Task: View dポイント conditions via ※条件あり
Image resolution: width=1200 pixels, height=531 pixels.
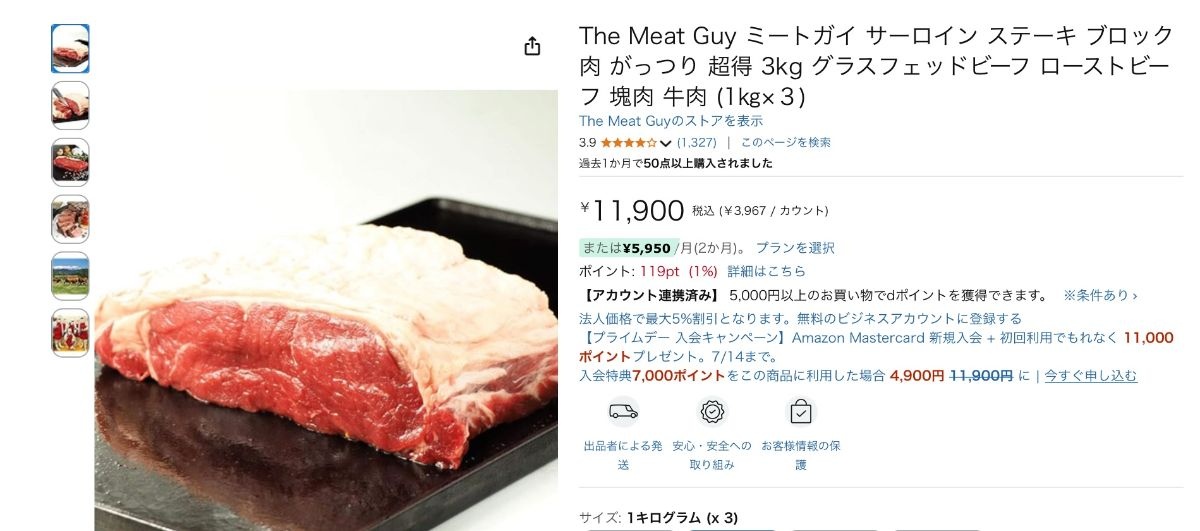Action: tap(1099, 295)
